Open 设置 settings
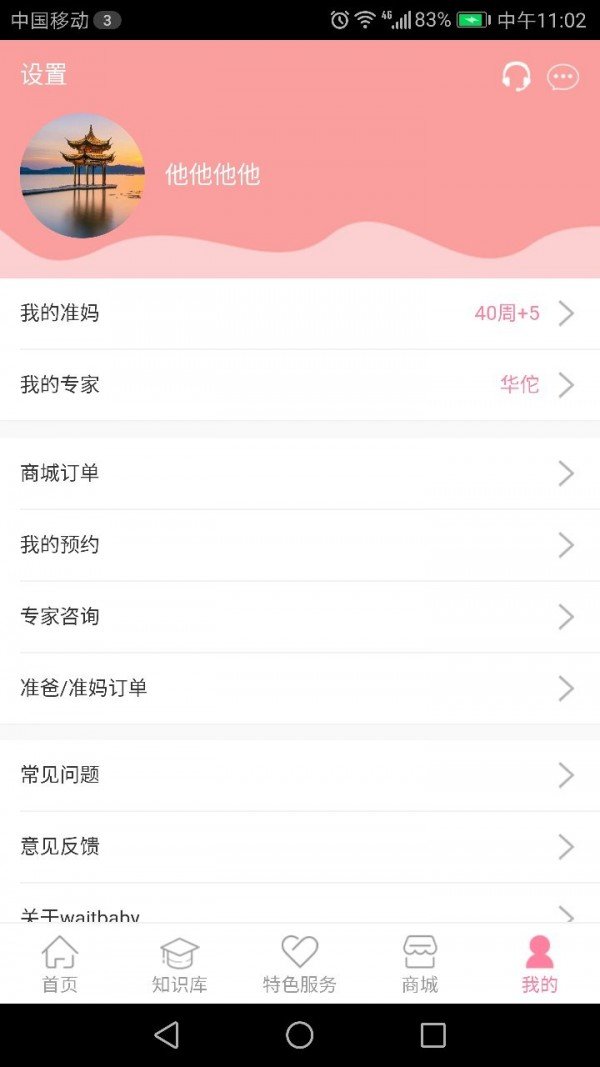This screenshot has width=600, height=1067. (x=44, y=75)
